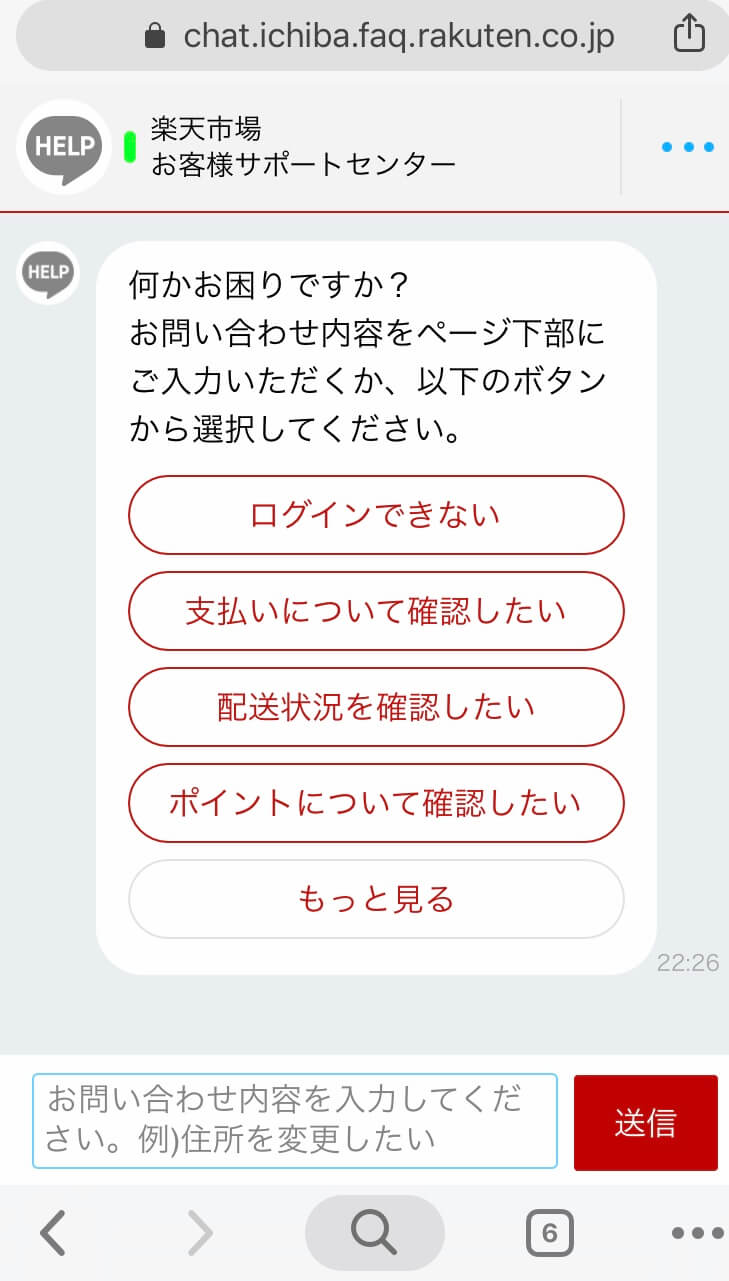Screen dimensions: 729x1281
Task: Go back with the browser back arrow
Action: (x=53, y=1233)
